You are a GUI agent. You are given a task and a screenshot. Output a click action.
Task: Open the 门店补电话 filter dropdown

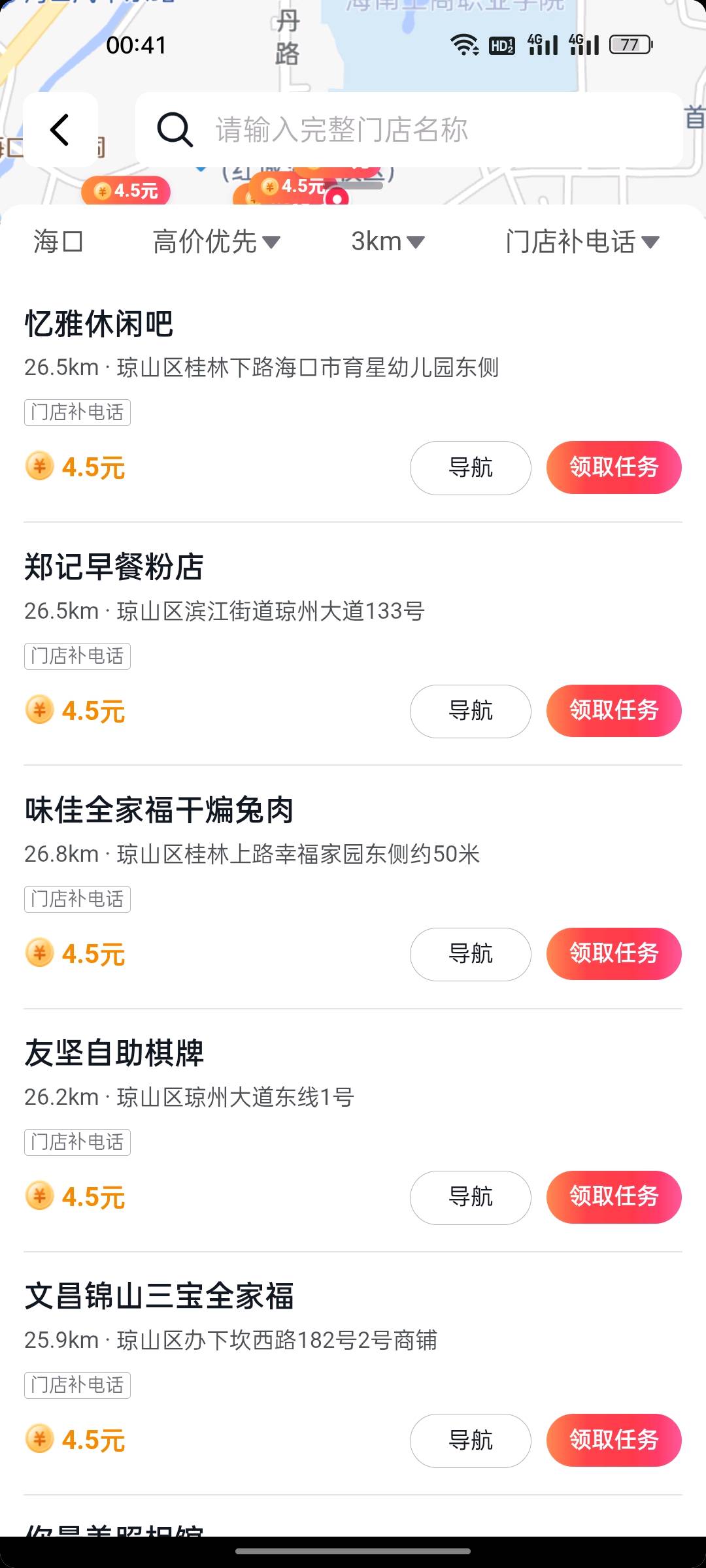pos(582,242)
